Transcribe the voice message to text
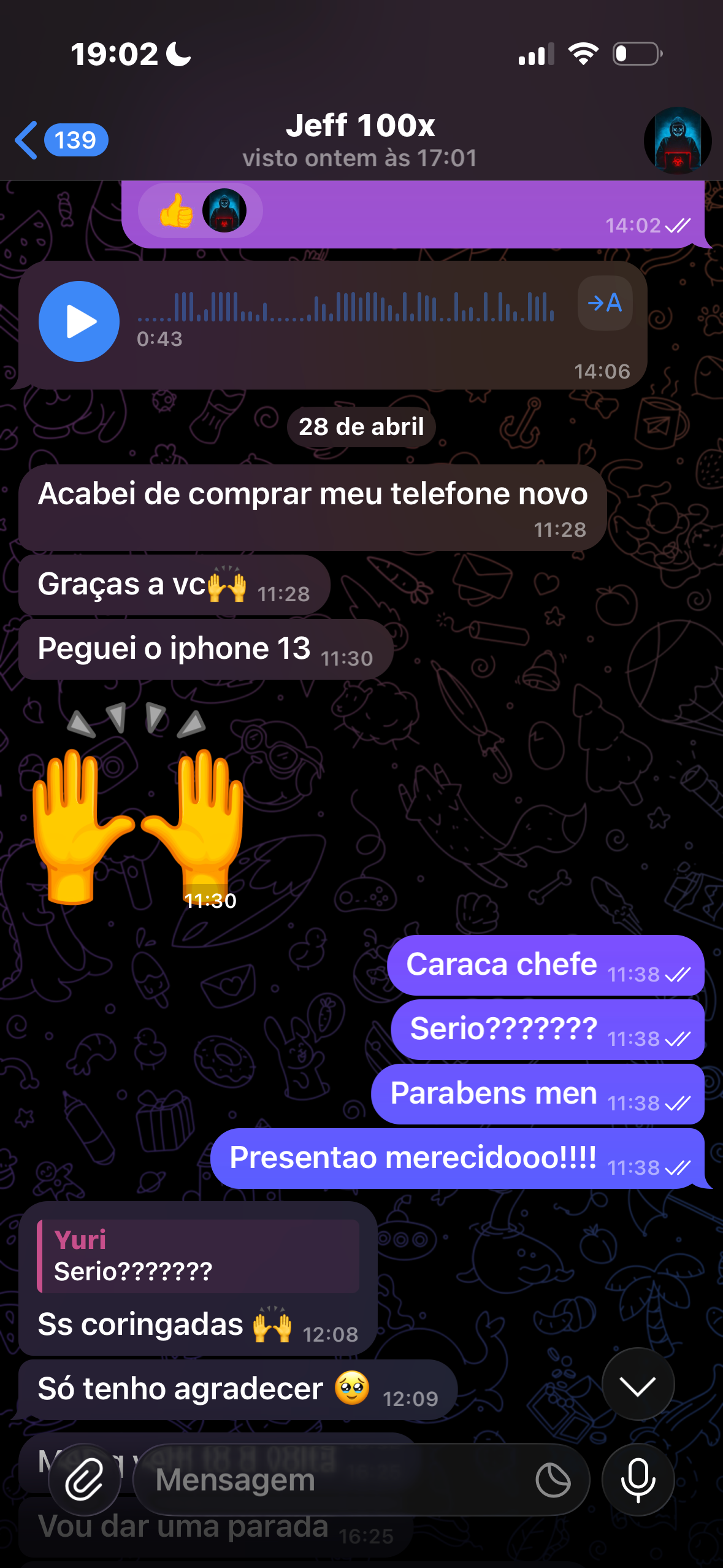This screenshot has width=723, height=1568. (605, 303)
